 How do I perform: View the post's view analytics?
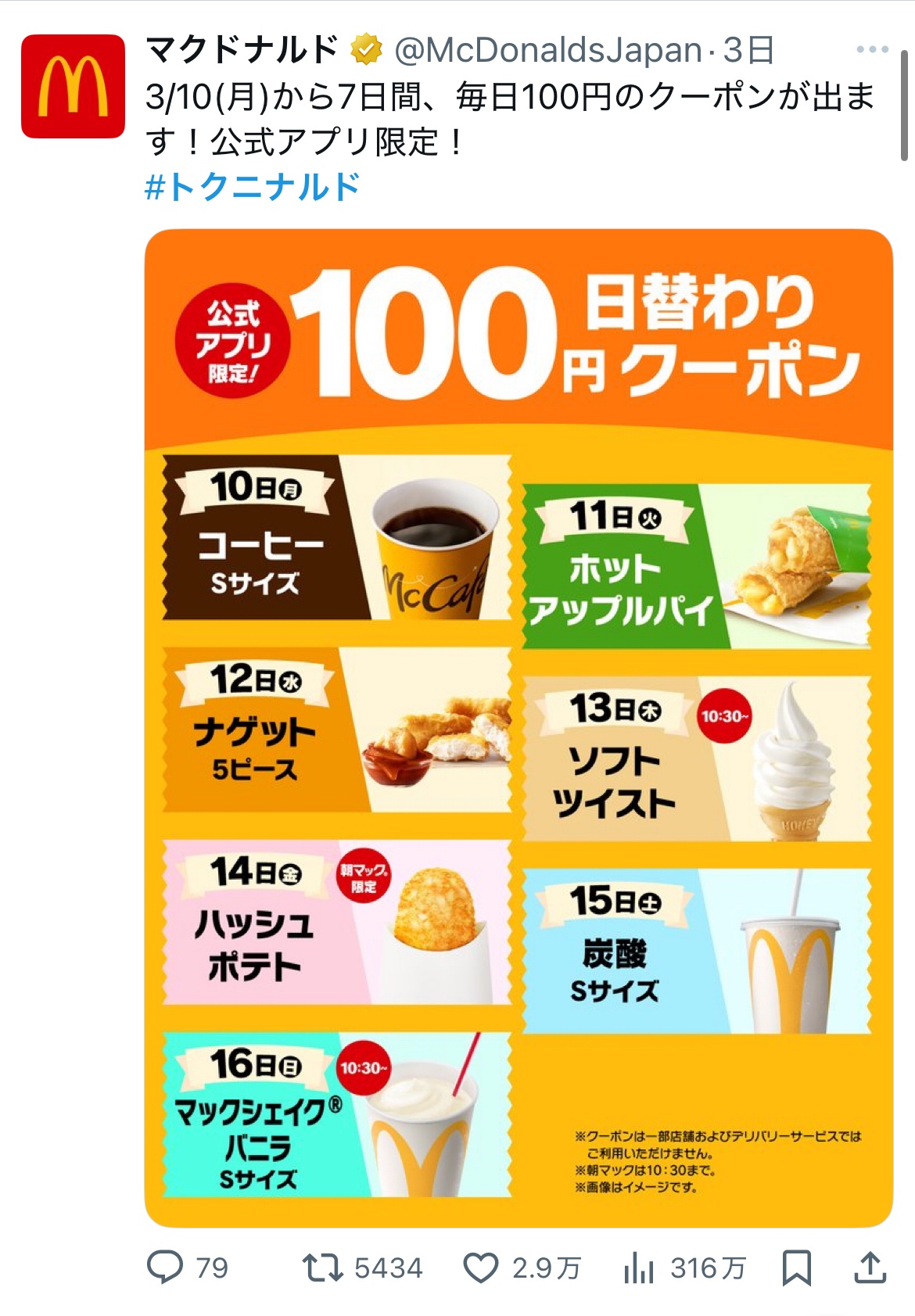tap(639, 1268)
